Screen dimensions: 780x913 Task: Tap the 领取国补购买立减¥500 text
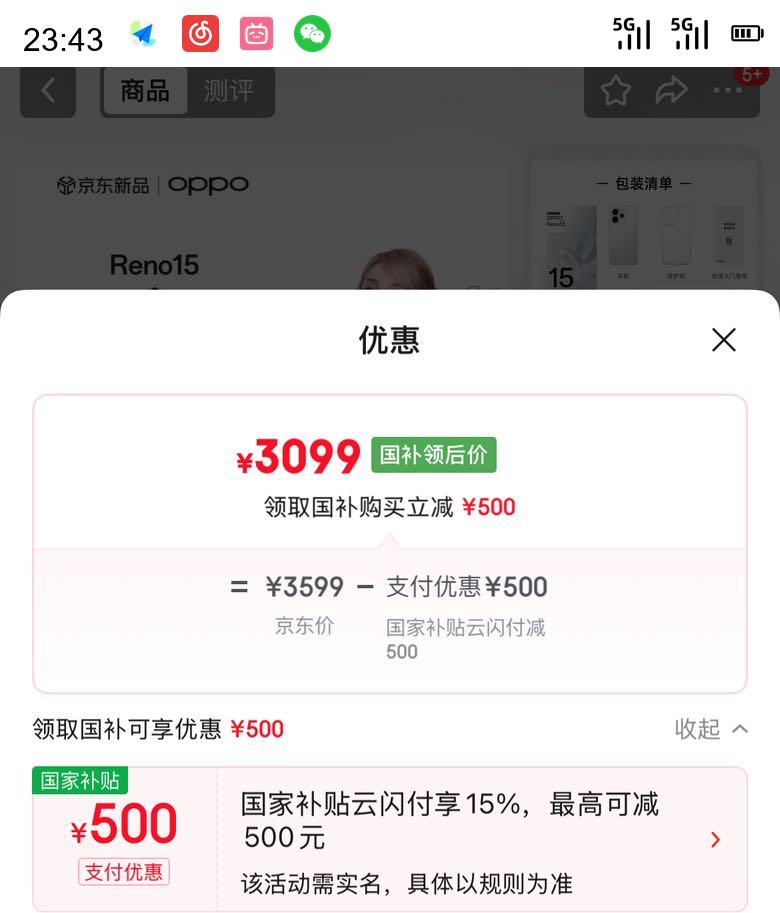[390, 507]
